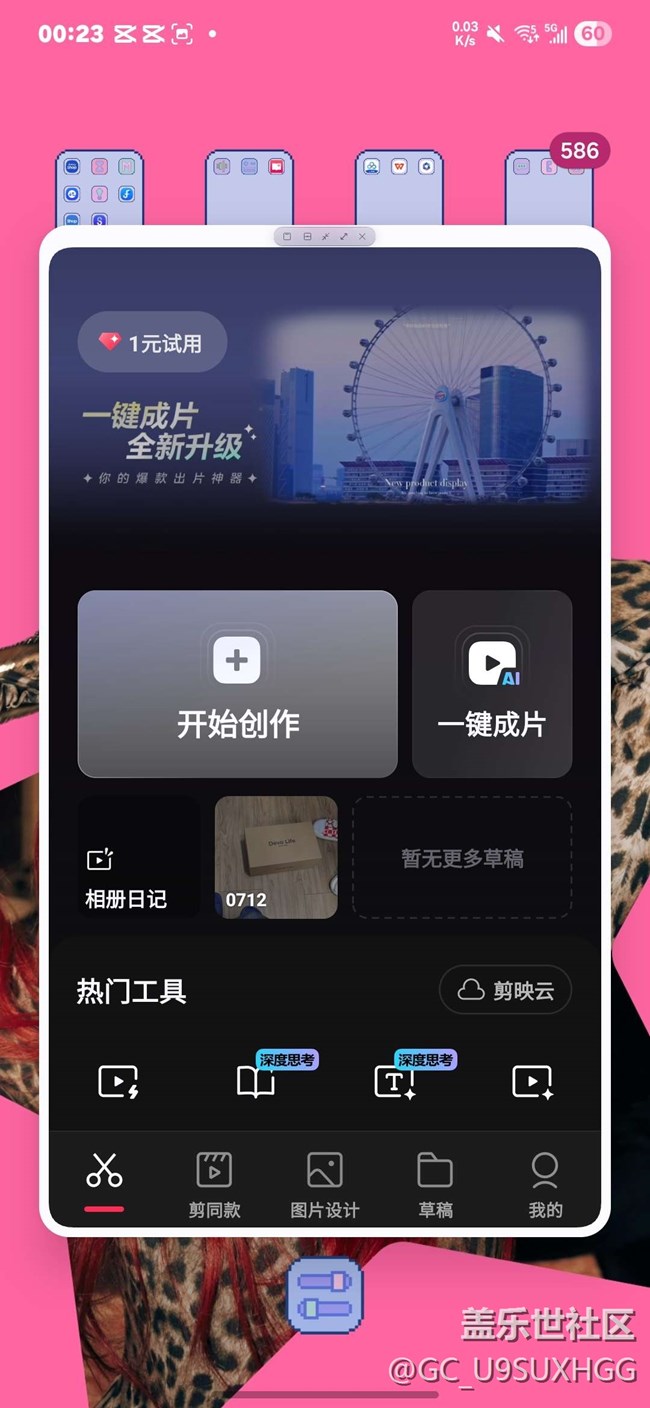Switch to the 剪同款 tab
650x1408 pixels.
coord(214,1182)
